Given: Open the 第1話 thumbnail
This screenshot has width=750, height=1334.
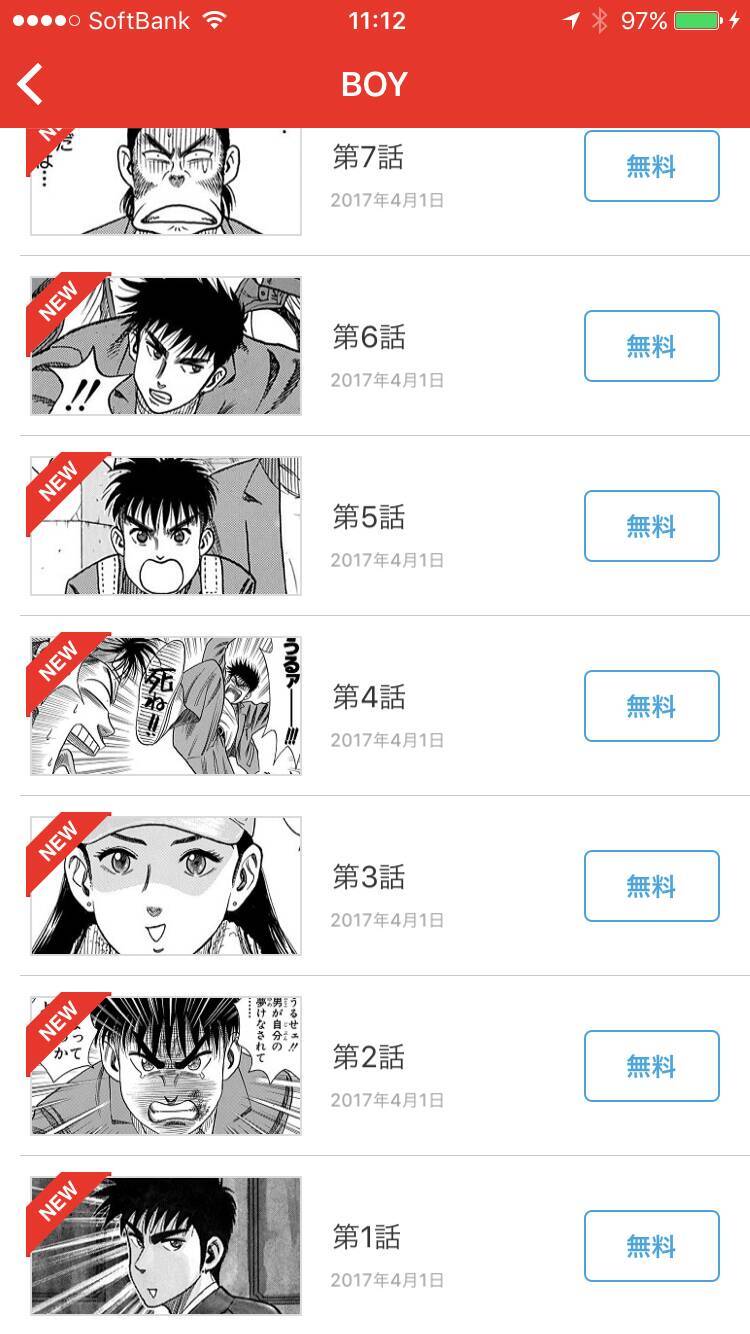Looking at the screenshot, I should coord(166,1246).
